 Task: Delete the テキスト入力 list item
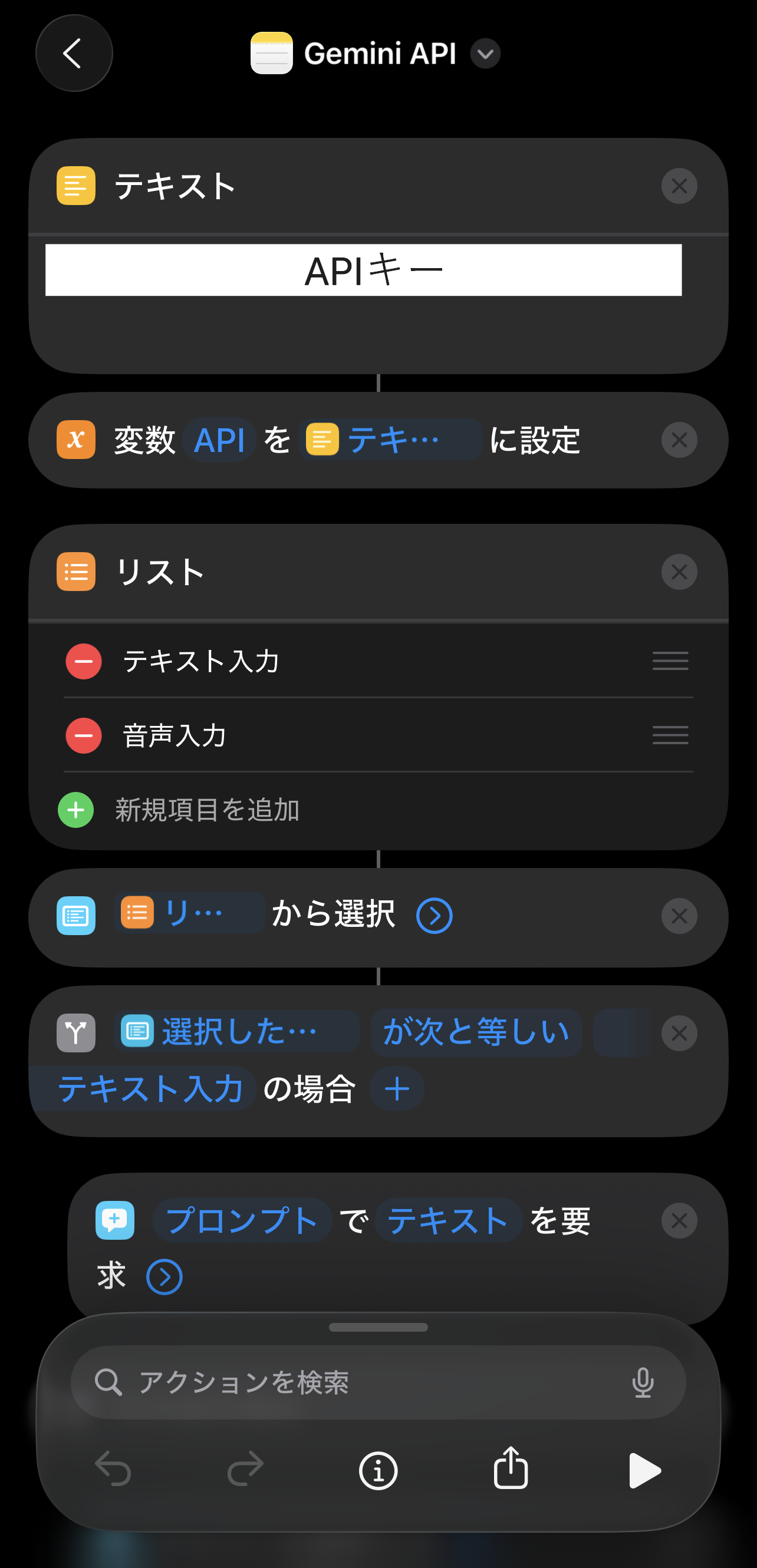[84, 661]
